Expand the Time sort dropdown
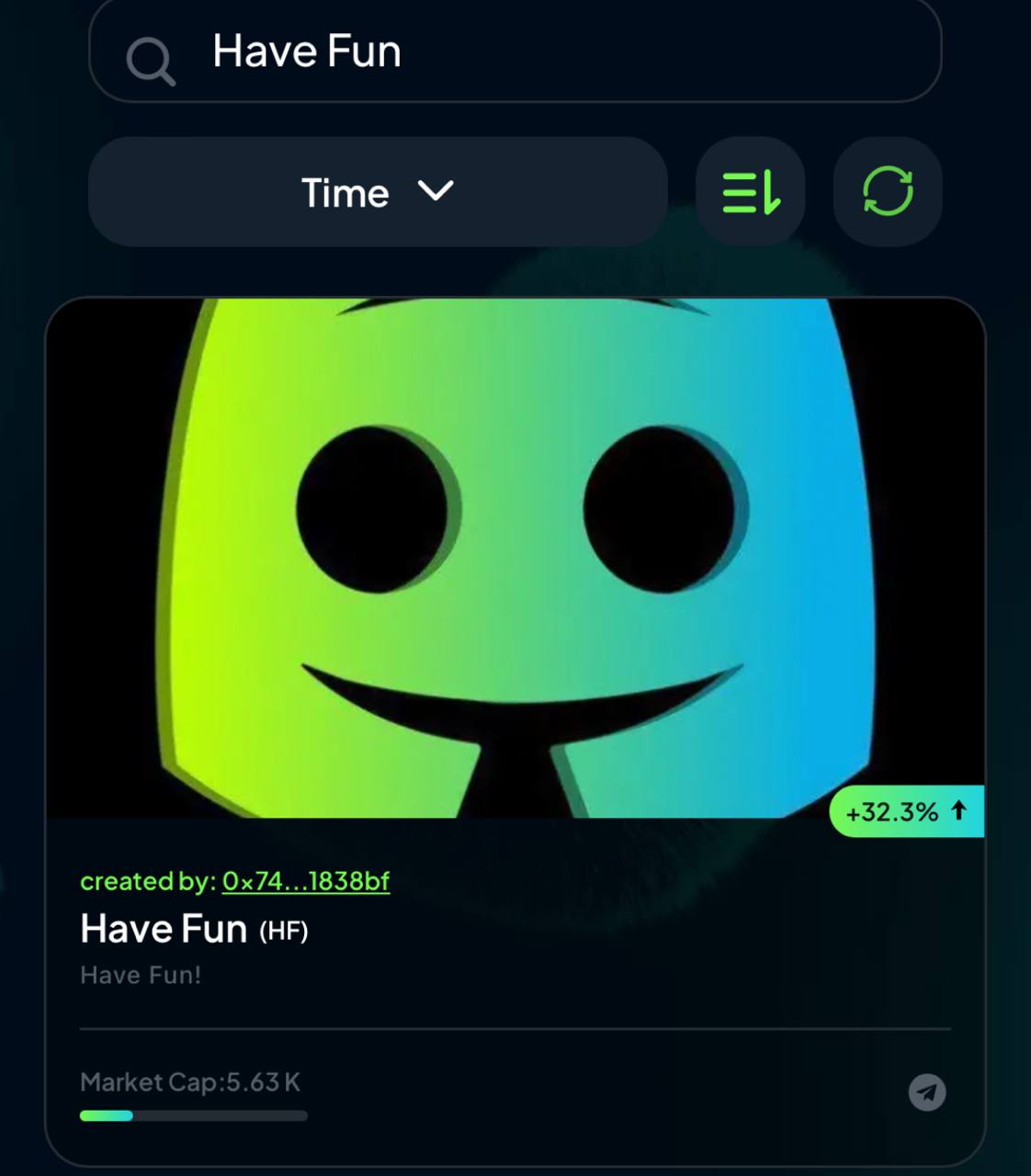Image resolution: width=1031 pixels, height=1176 pixels. pyautogui.click(x=377, y=192)
